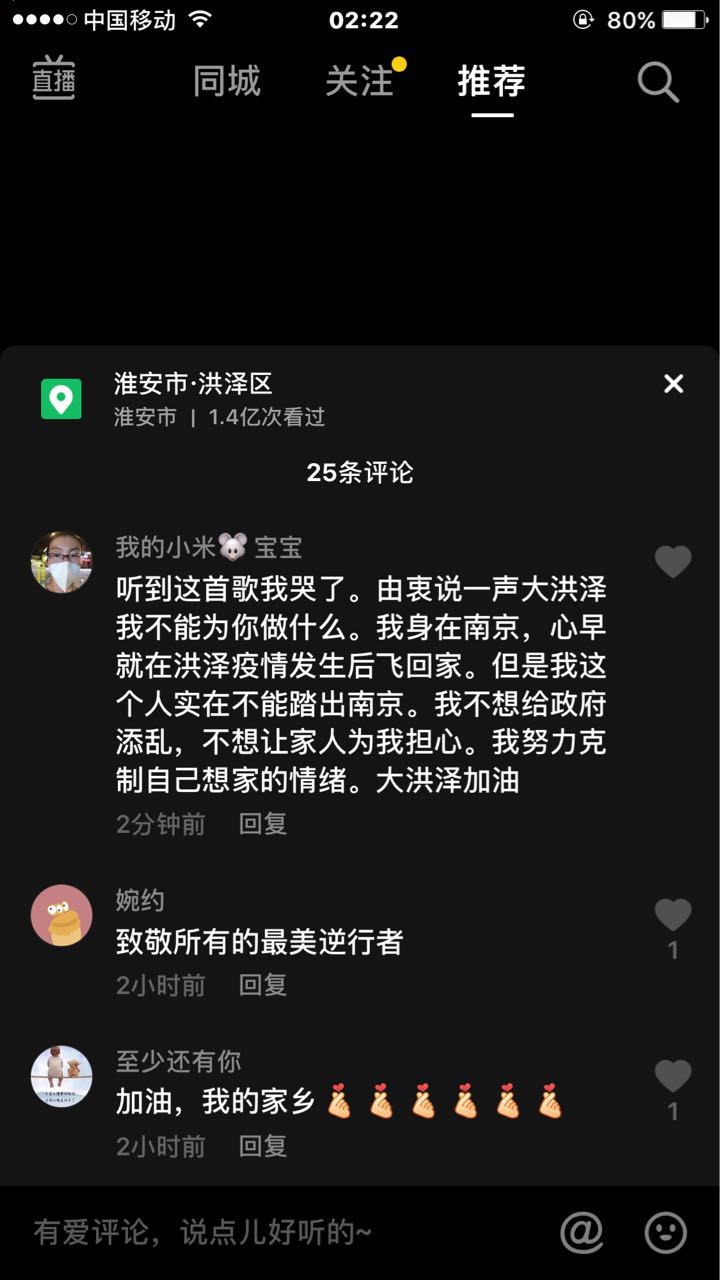Open 我的小米宝宝's profile avatar
720x1280 pixels.
pos(61,562)
